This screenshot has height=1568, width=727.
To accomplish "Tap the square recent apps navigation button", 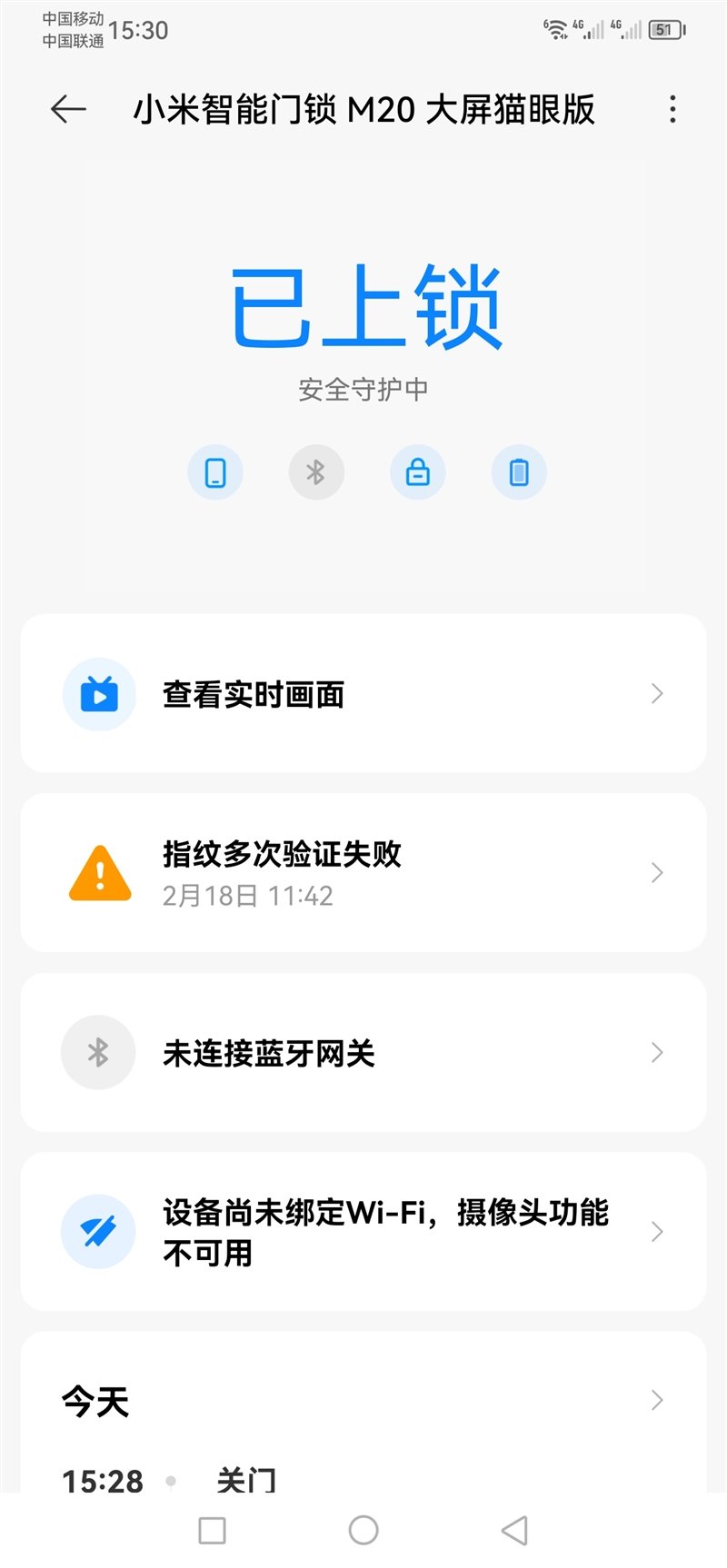I will [x=212, y=1531].
